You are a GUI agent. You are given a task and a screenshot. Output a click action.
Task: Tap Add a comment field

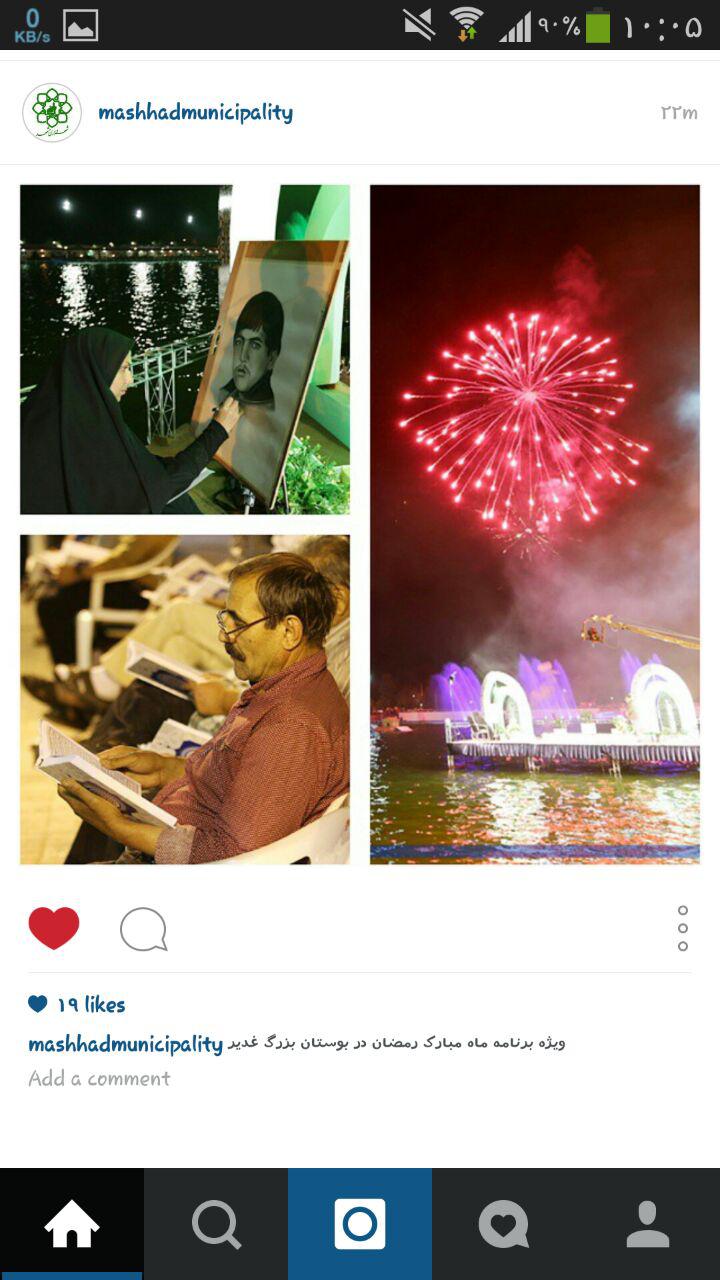click(x=99, y=1078)
